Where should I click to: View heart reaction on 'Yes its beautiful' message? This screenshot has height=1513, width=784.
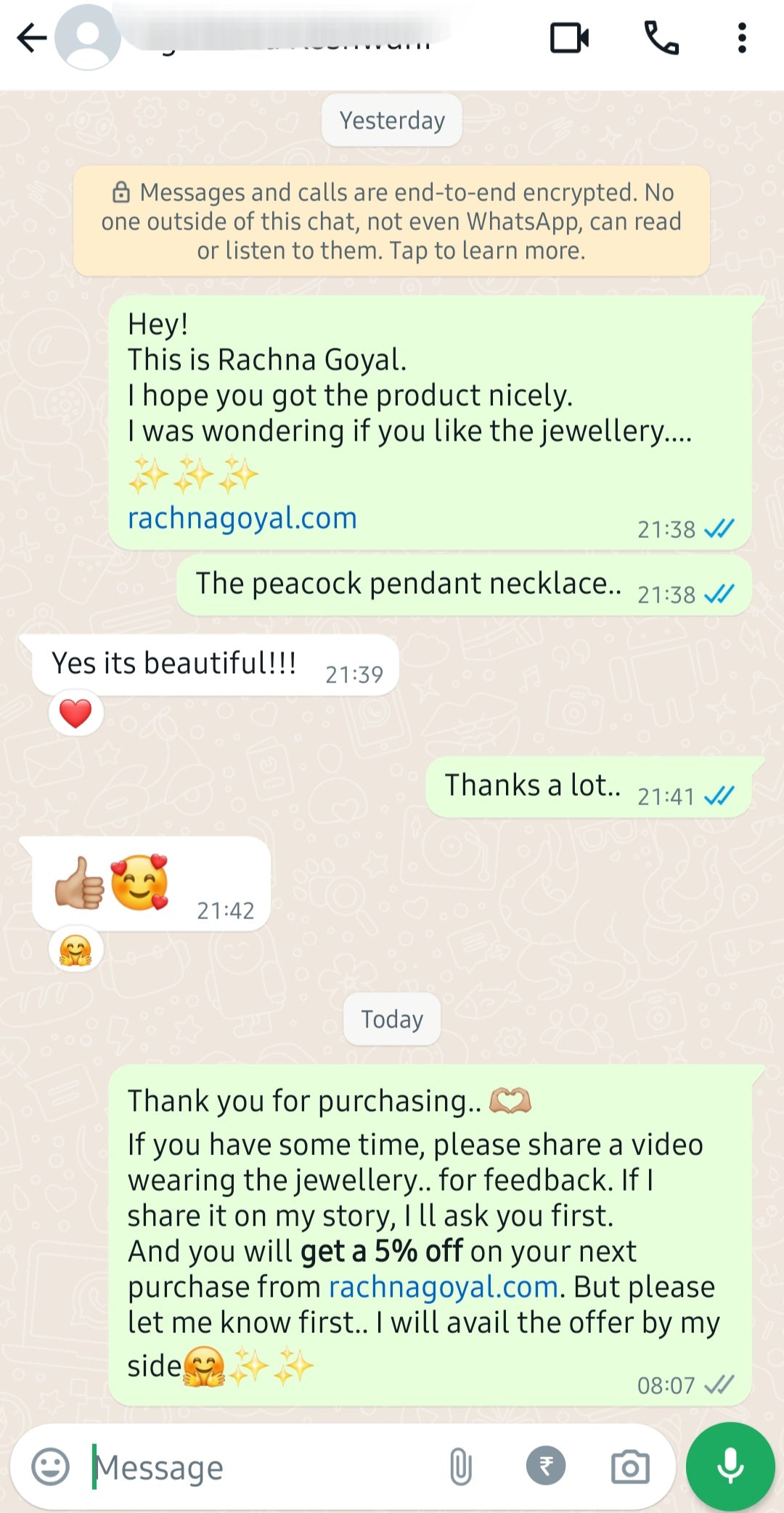[75, 713]
